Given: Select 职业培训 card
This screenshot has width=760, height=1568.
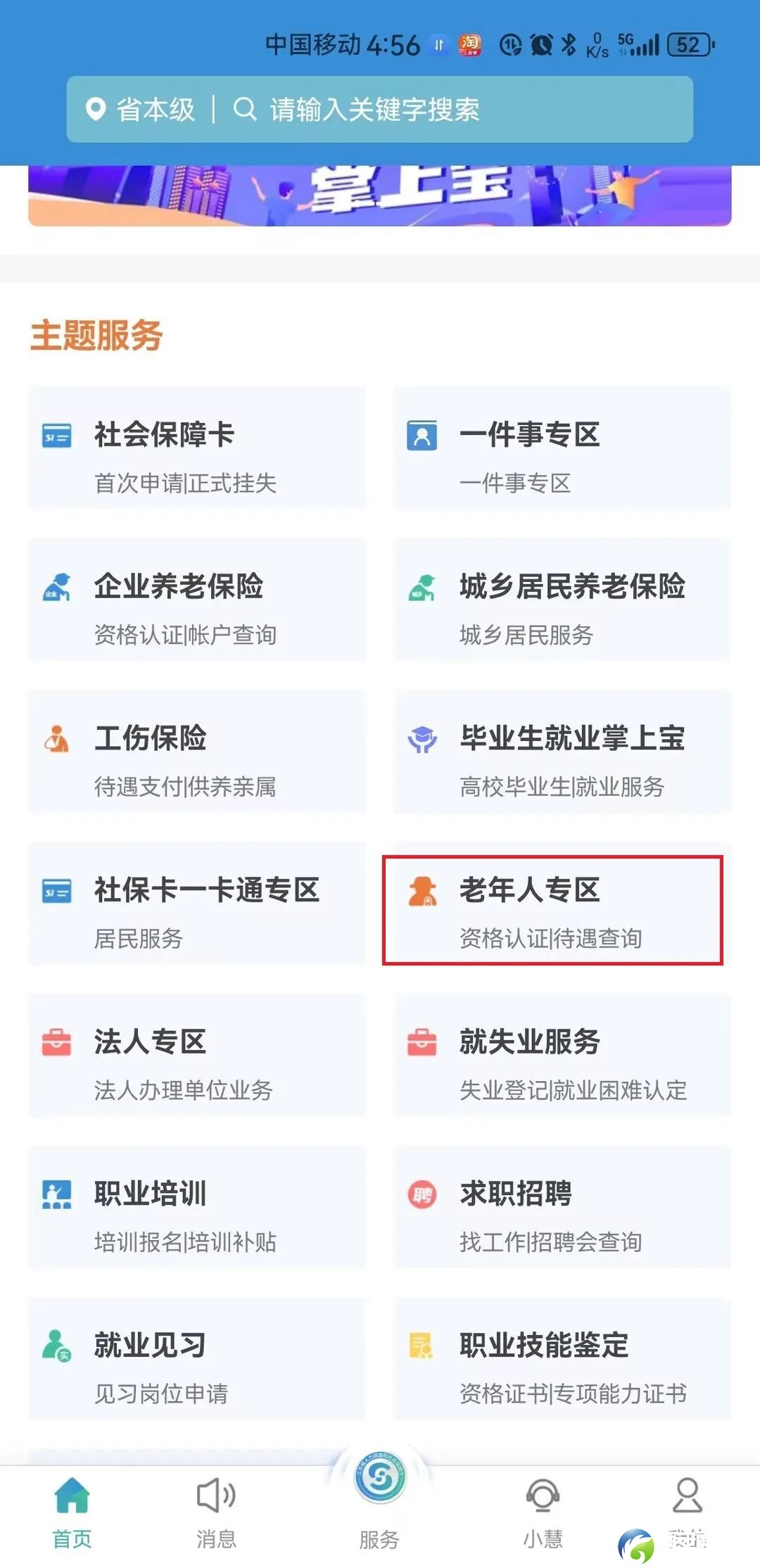Looking at the screenshot, I should point(197,1208).
